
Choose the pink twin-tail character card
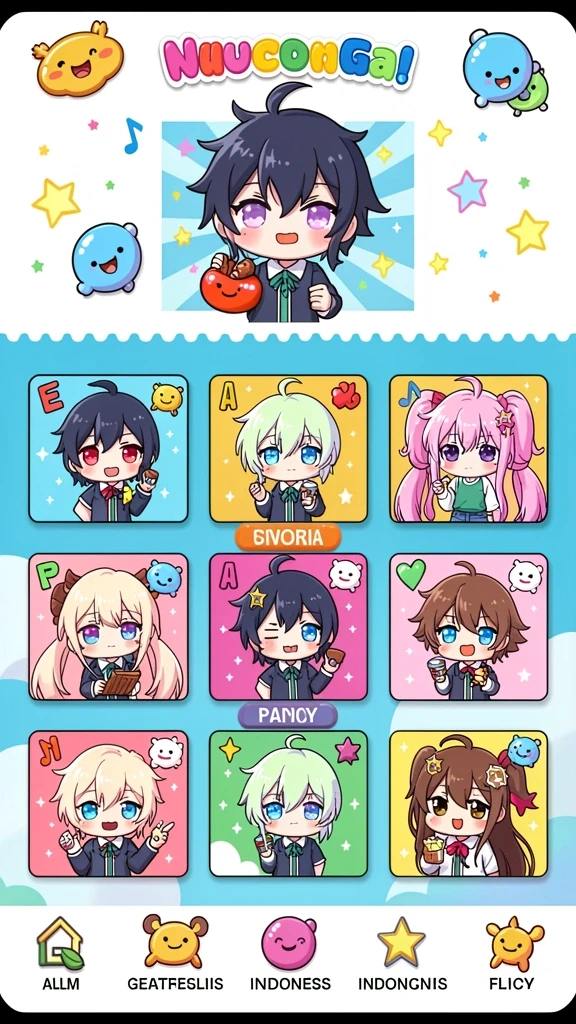[469, 449]
